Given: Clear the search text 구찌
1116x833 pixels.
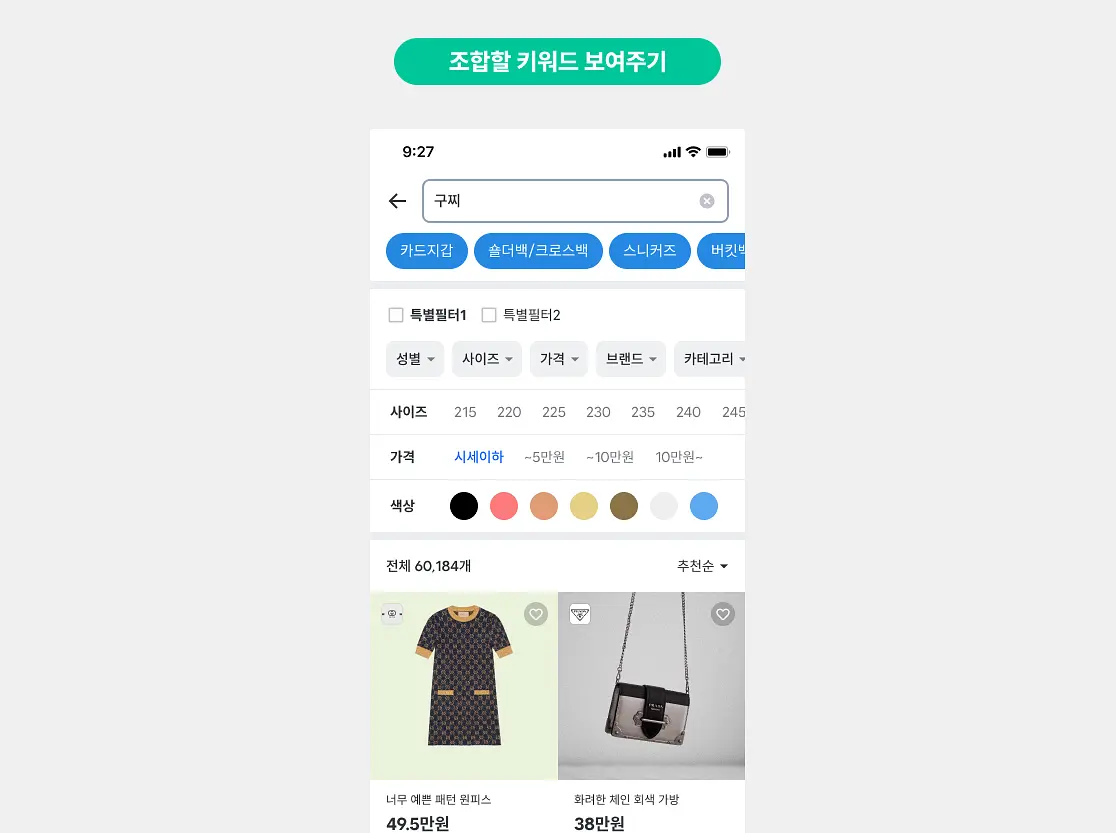Looking at the screenshot, I should coord(707,201).
